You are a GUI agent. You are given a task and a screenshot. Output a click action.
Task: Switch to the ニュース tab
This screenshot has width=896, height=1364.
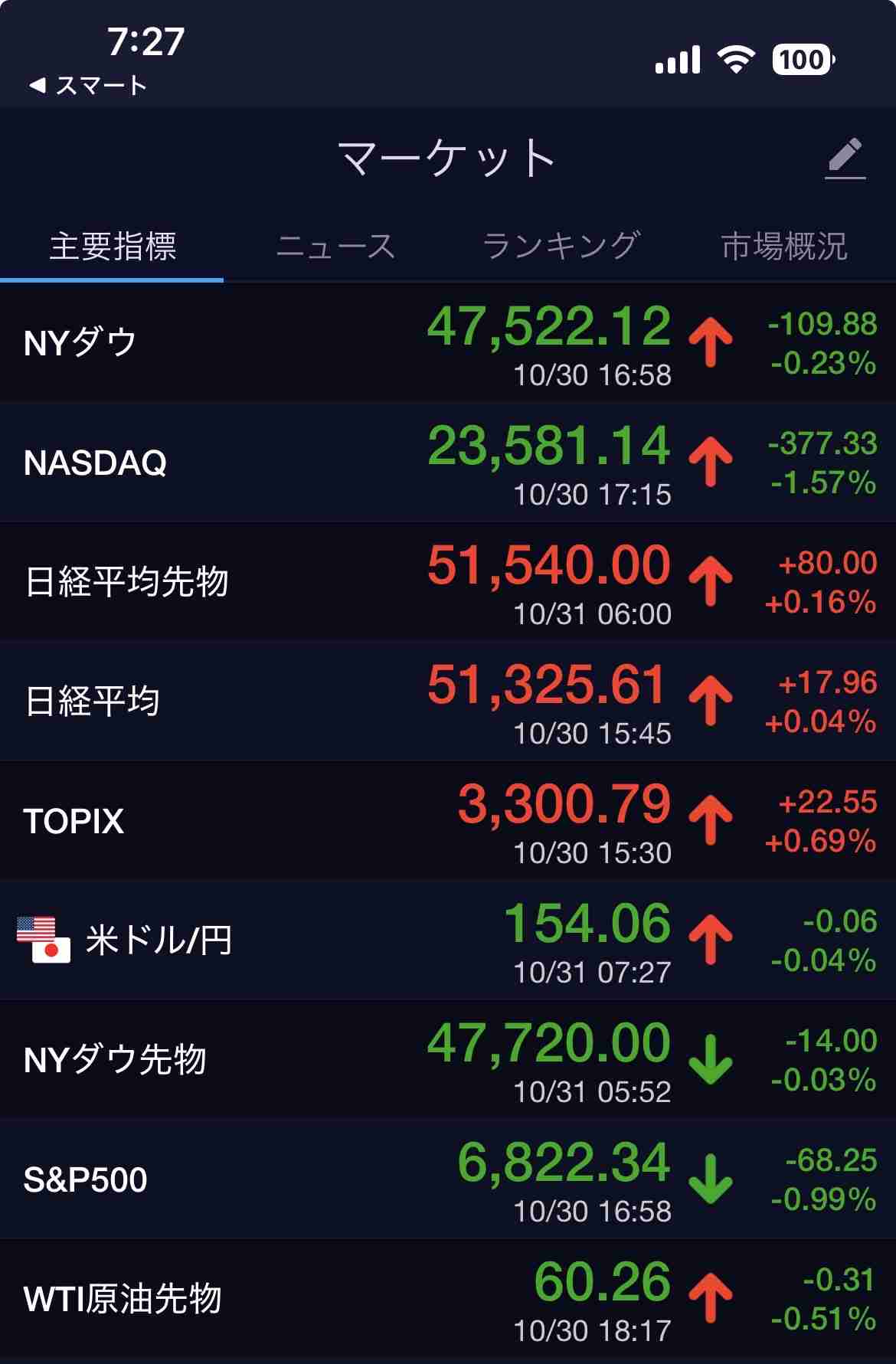[x=335, y=247]
